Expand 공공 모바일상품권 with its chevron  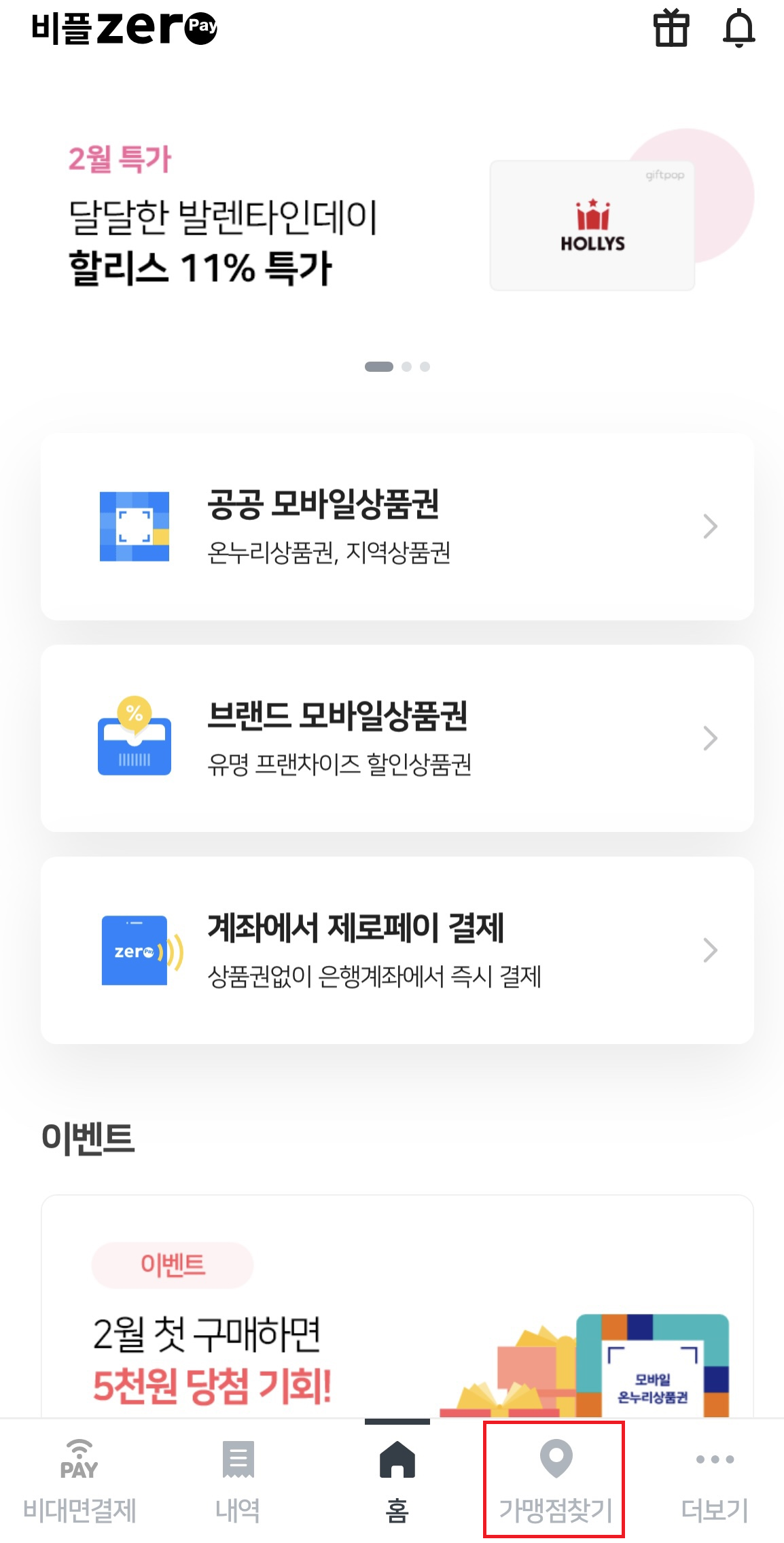coord(709,525)
